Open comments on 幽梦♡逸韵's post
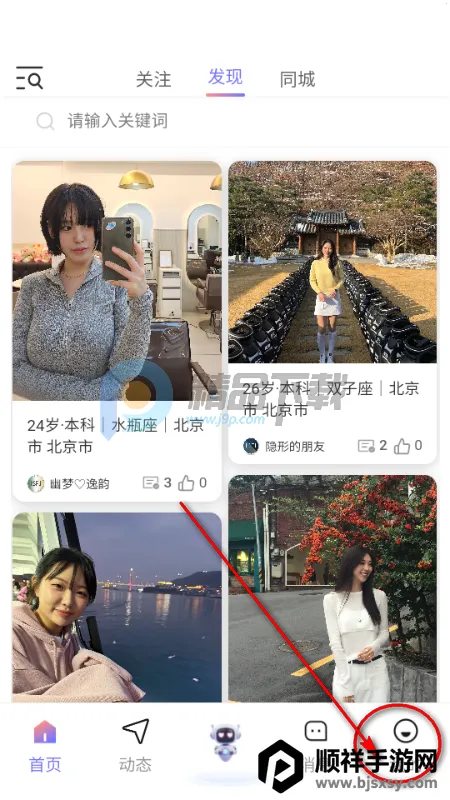Image resolution: width=450 pixels, height=800 pixels. (x=157, y=483)
